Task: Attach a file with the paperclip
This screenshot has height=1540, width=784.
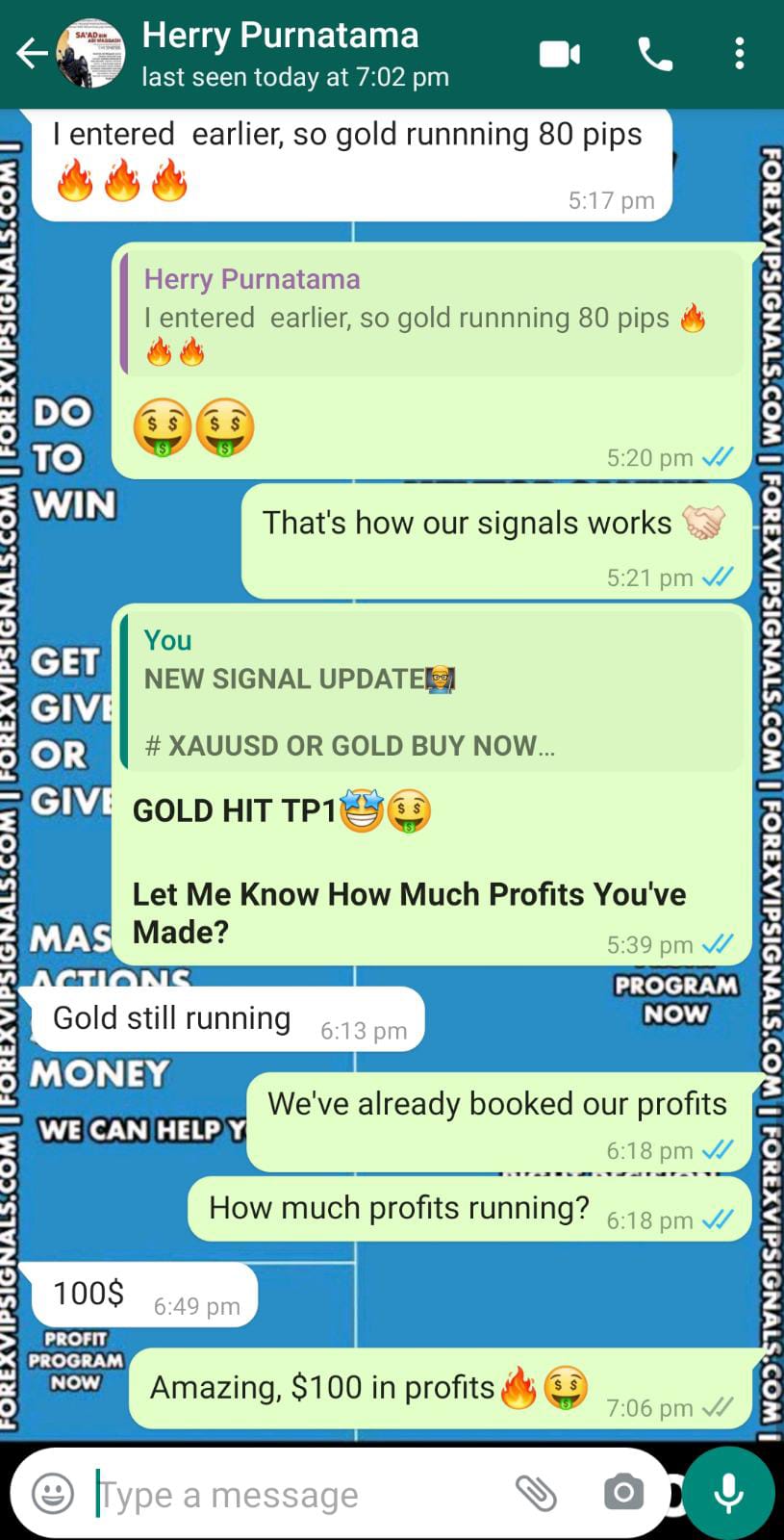Action: (536, 1493)
